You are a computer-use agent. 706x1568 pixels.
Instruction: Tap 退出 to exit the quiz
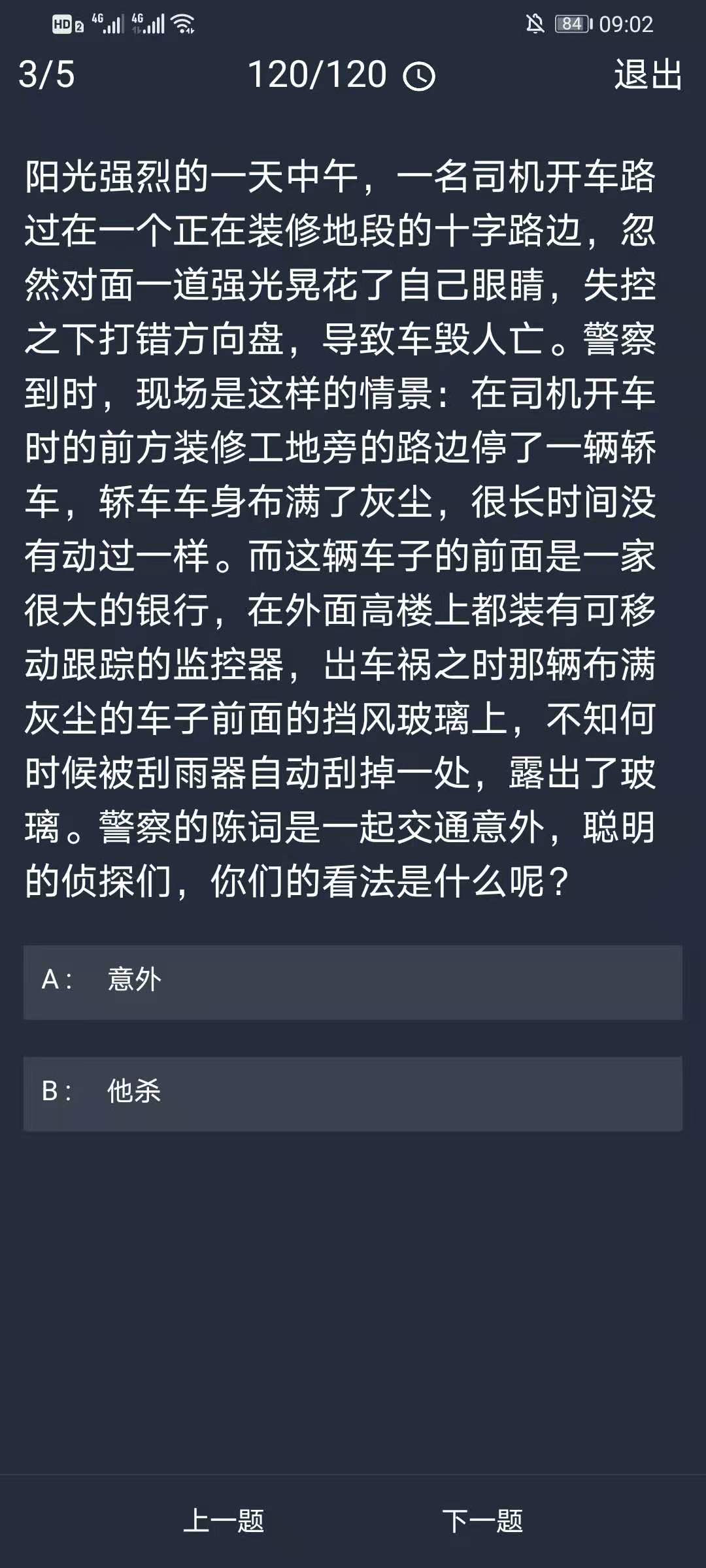click(647, 74)
